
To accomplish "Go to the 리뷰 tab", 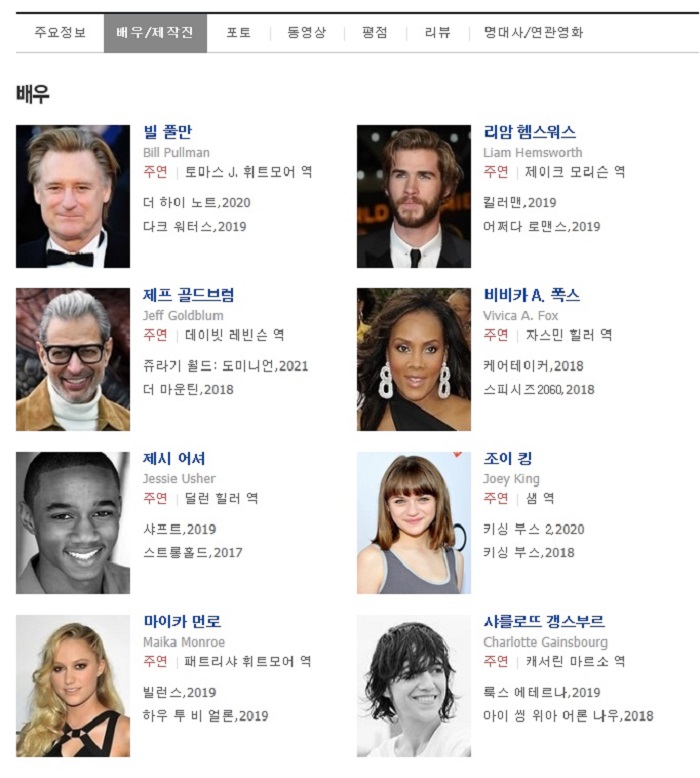I will coord(437,33).
